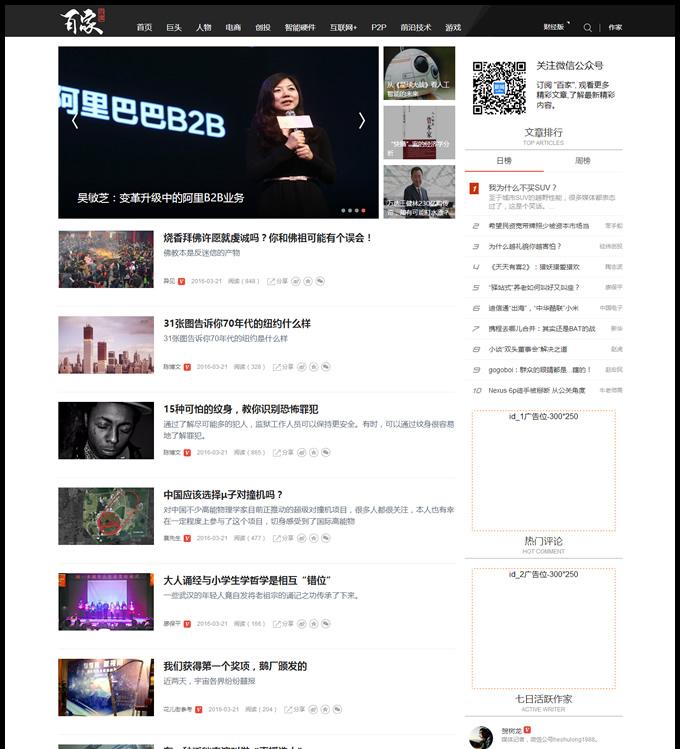Select the 日榜 ranking tab
The image size is (680, 749).
[x=504, y=161]
